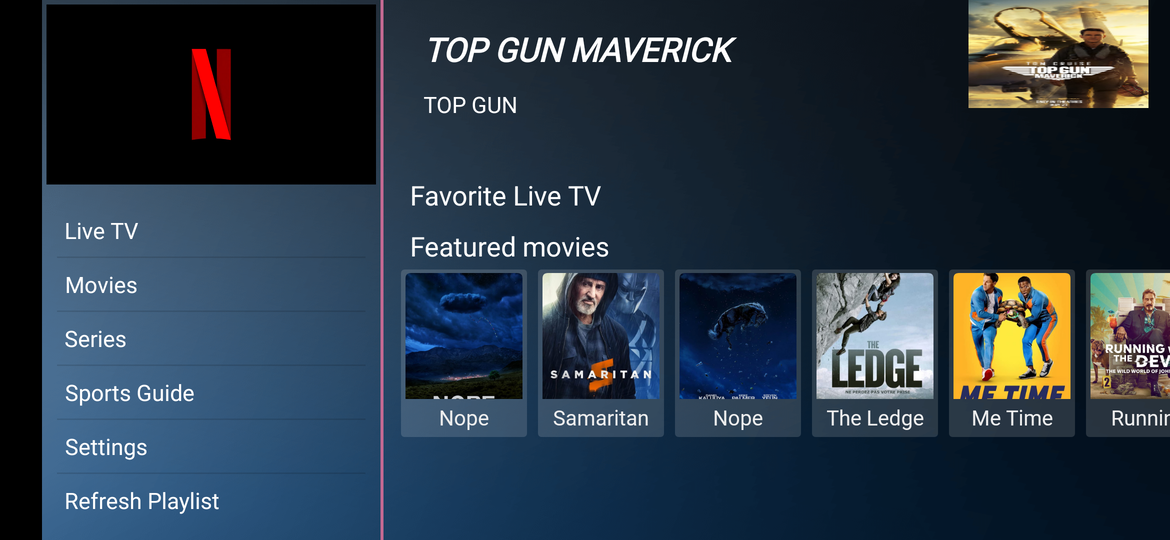
Task: Open the Me Time movie card
Action: [1011, 352]
